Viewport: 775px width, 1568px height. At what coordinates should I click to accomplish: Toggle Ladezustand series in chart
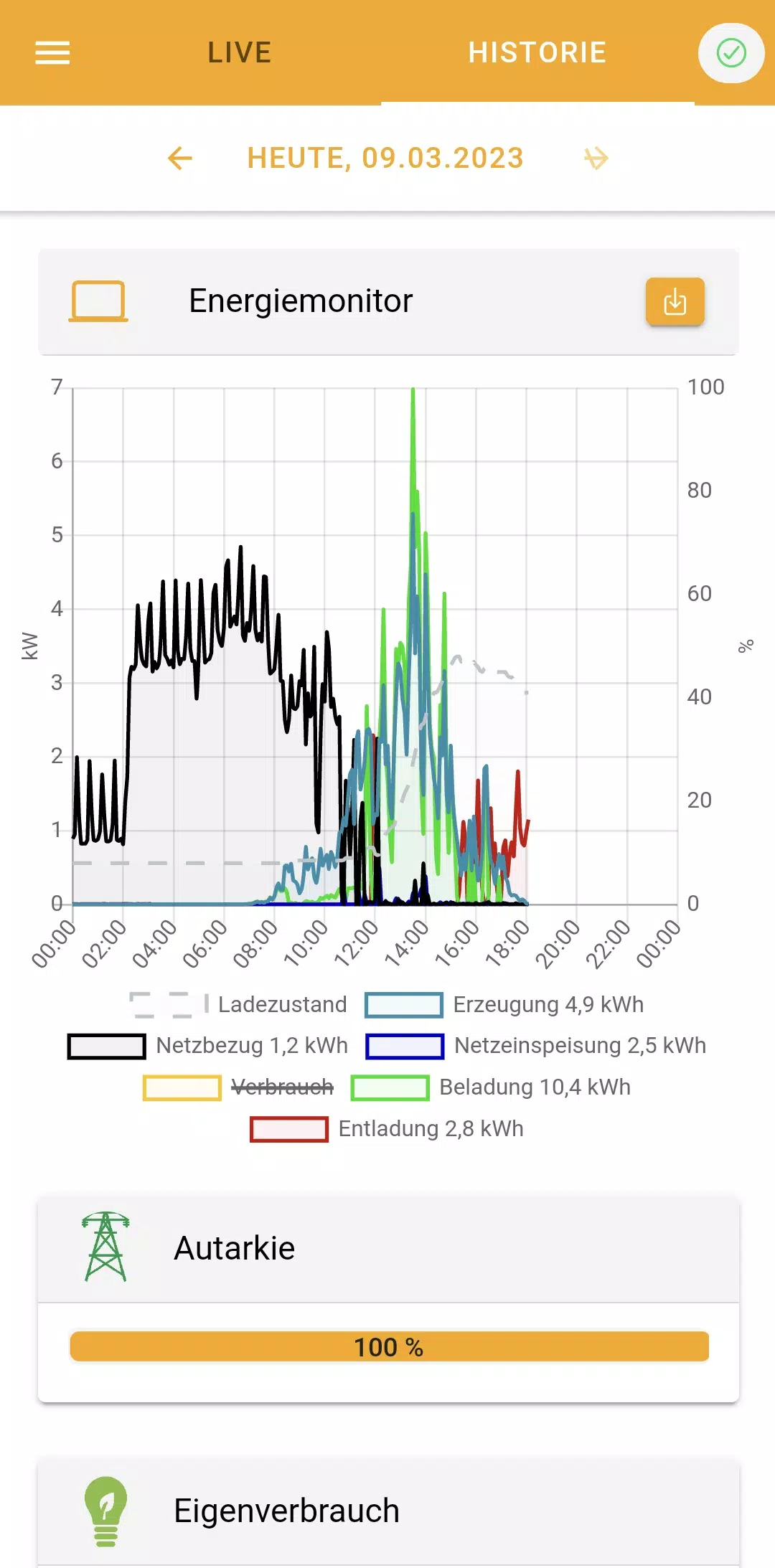[x=240, y=1004]
